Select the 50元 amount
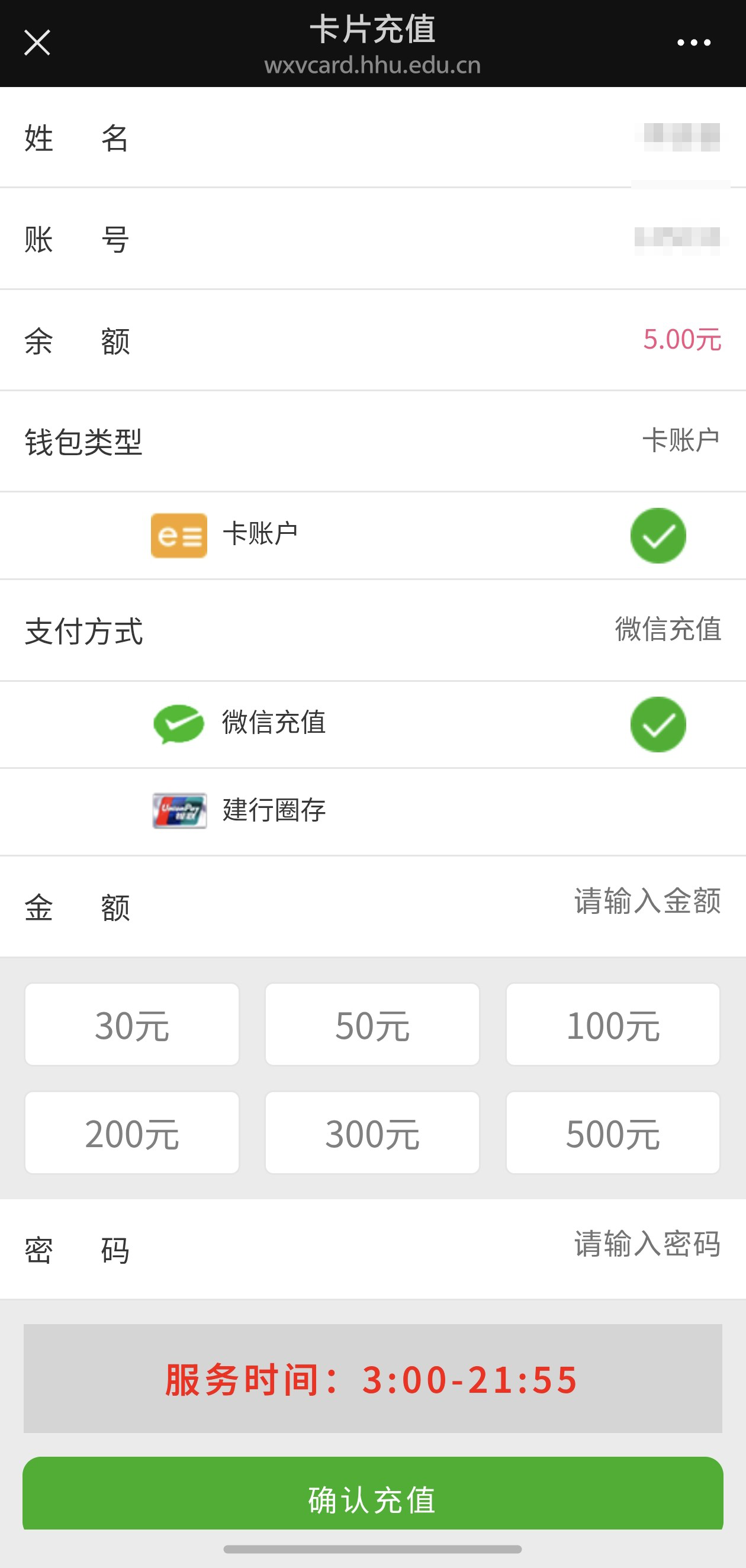The image size is (746, 1568). [x=372, y=1025]
